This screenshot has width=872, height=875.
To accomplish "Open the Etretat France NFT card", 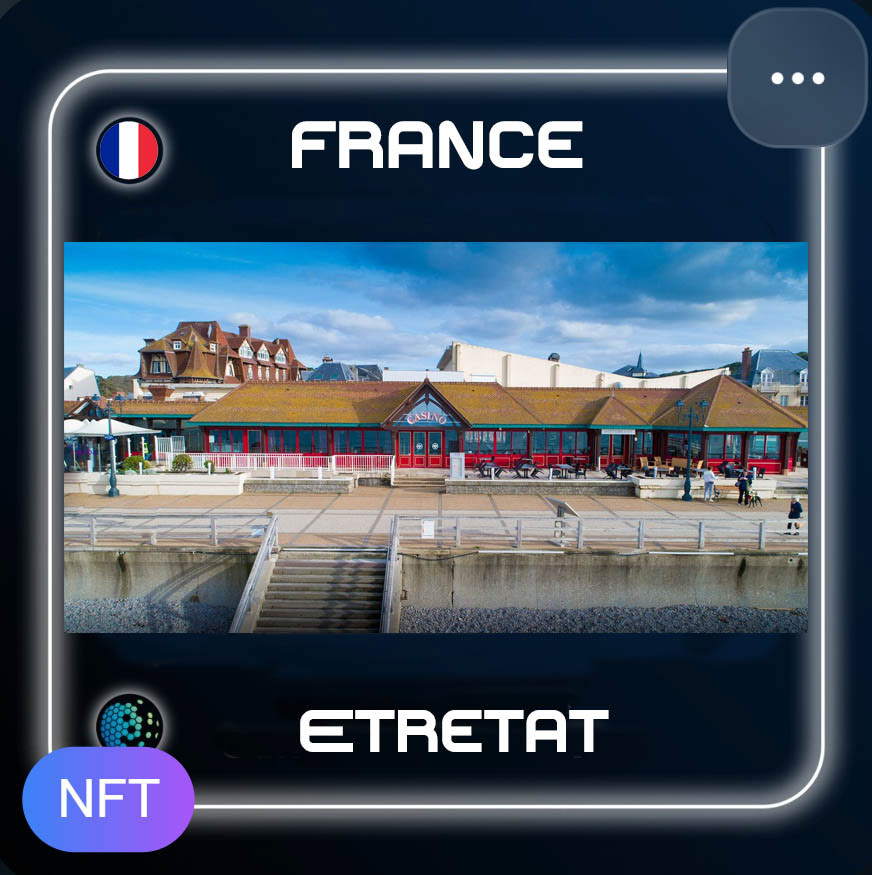I will coord(435,437).
